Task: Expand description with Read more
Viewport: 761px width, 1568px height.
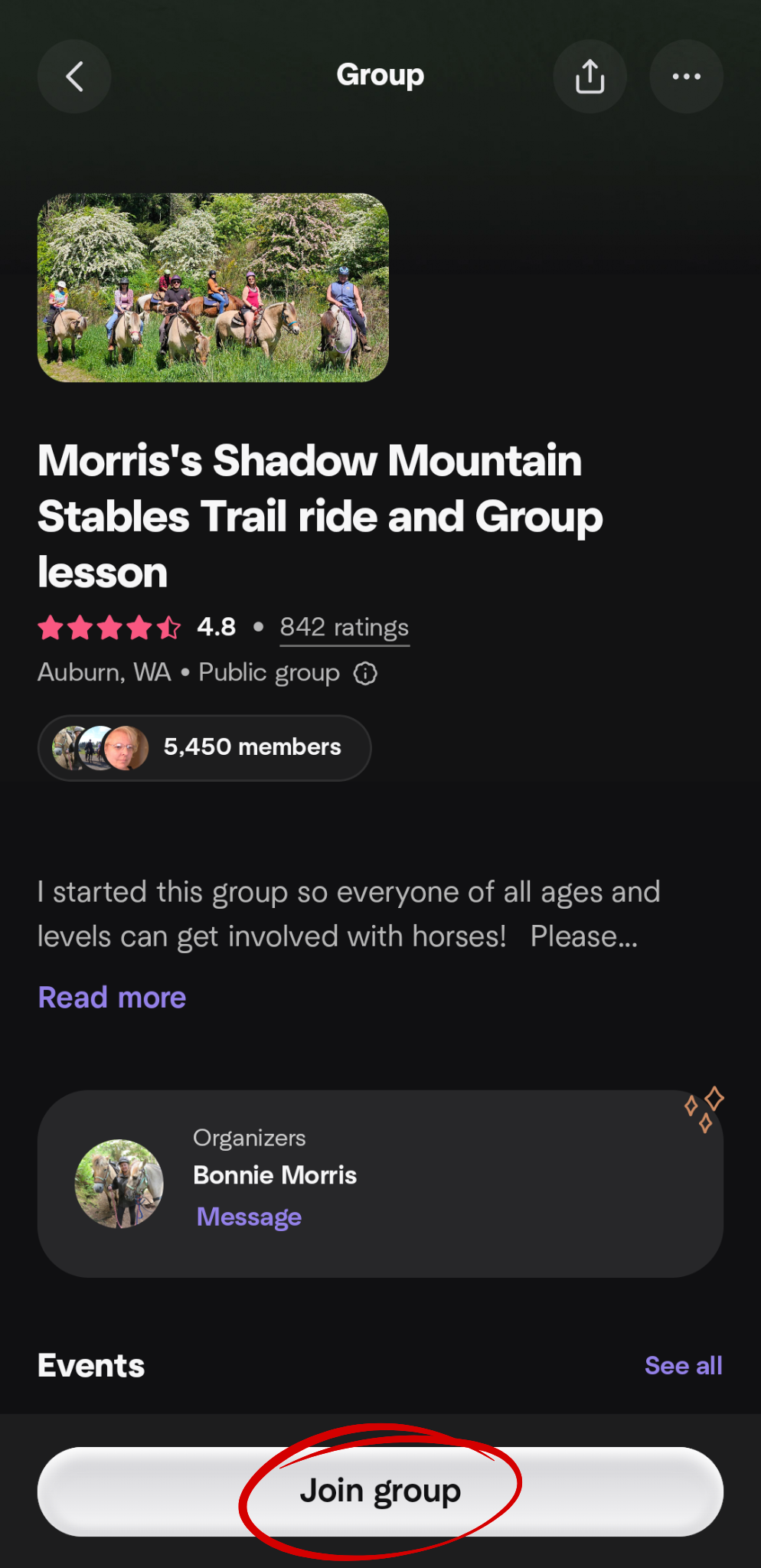Action: [112, 998]
